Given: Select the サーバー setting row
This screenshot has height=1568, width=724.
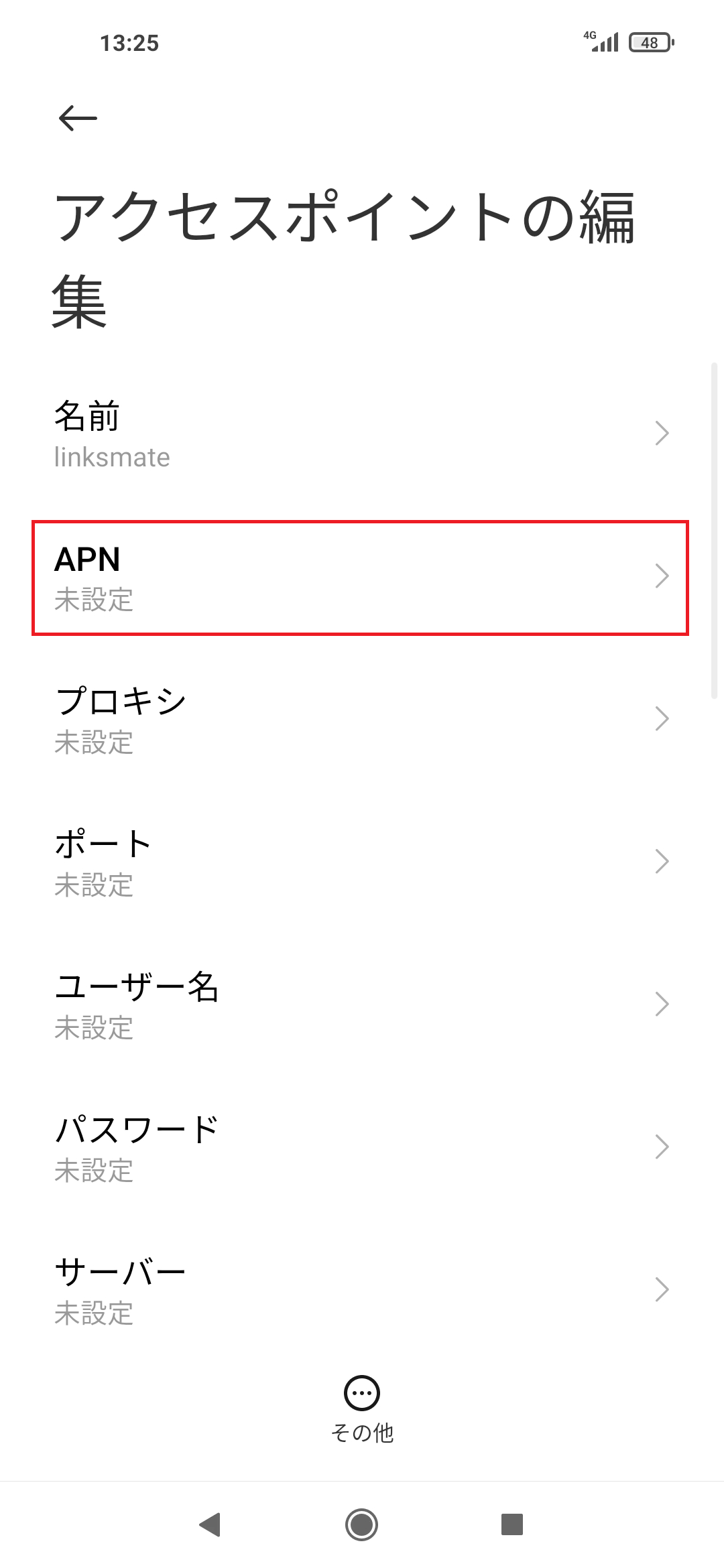Looking at the screenshot, I should 362,1288.
